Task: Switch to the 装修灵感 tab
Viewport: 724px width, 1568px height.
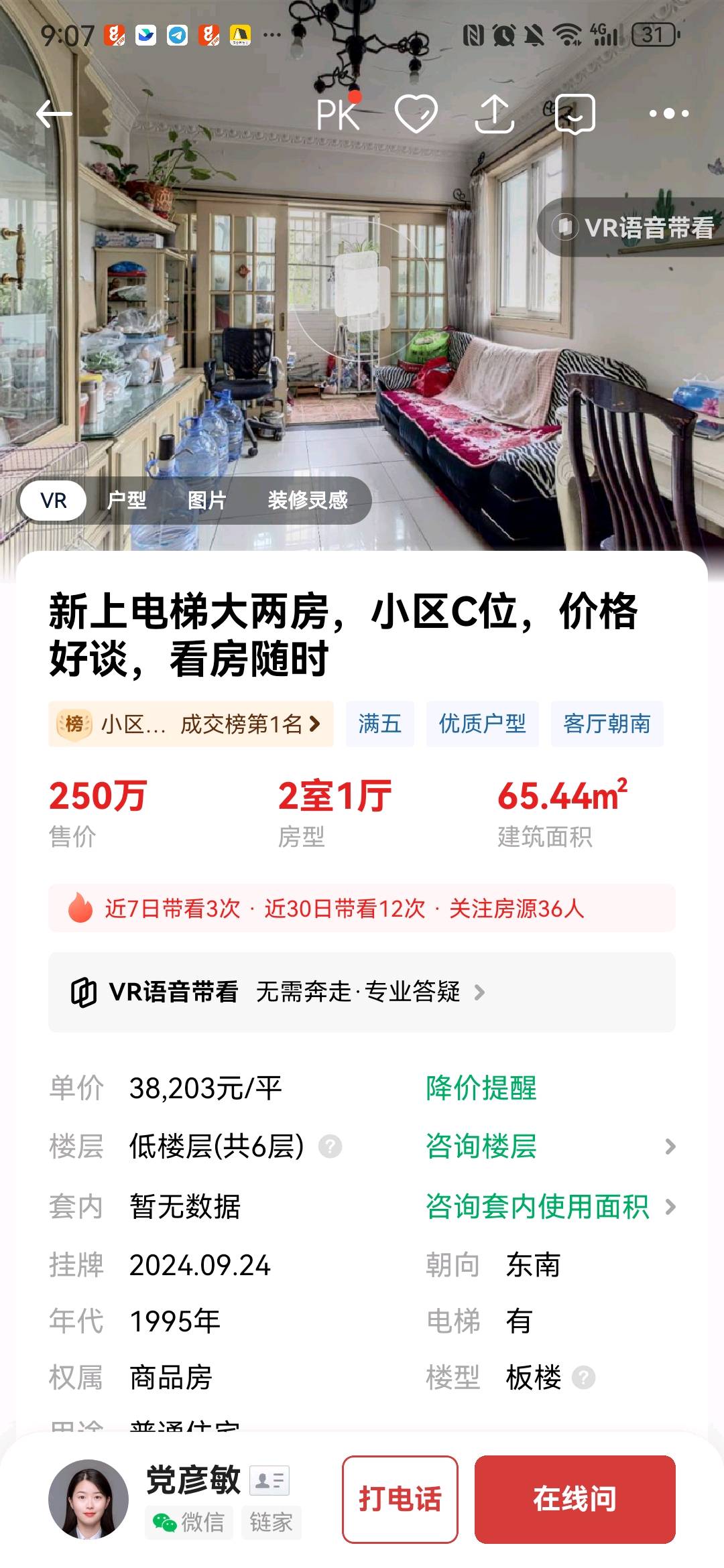Action: (308, 500)
